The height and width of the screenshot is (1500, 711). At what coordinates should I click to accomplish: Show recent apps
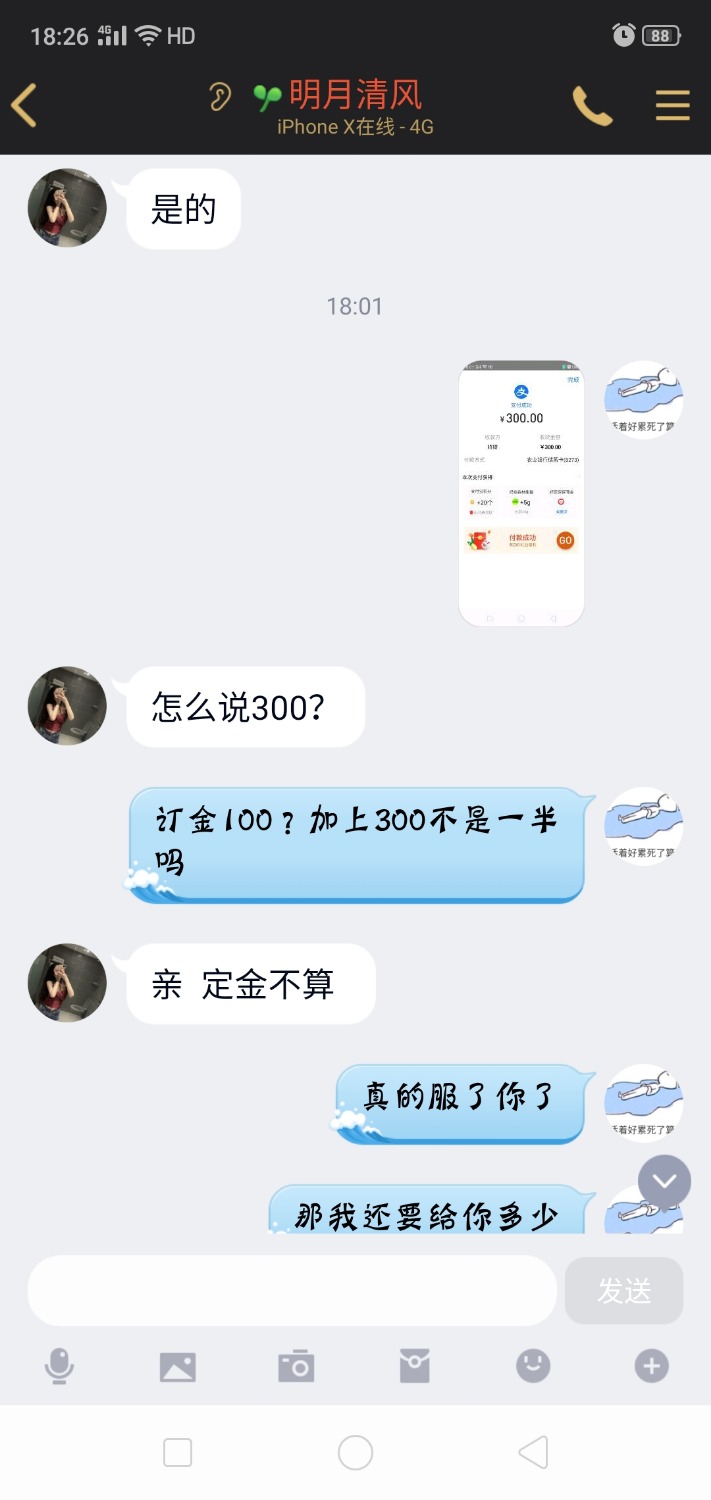click(178, 1452)
